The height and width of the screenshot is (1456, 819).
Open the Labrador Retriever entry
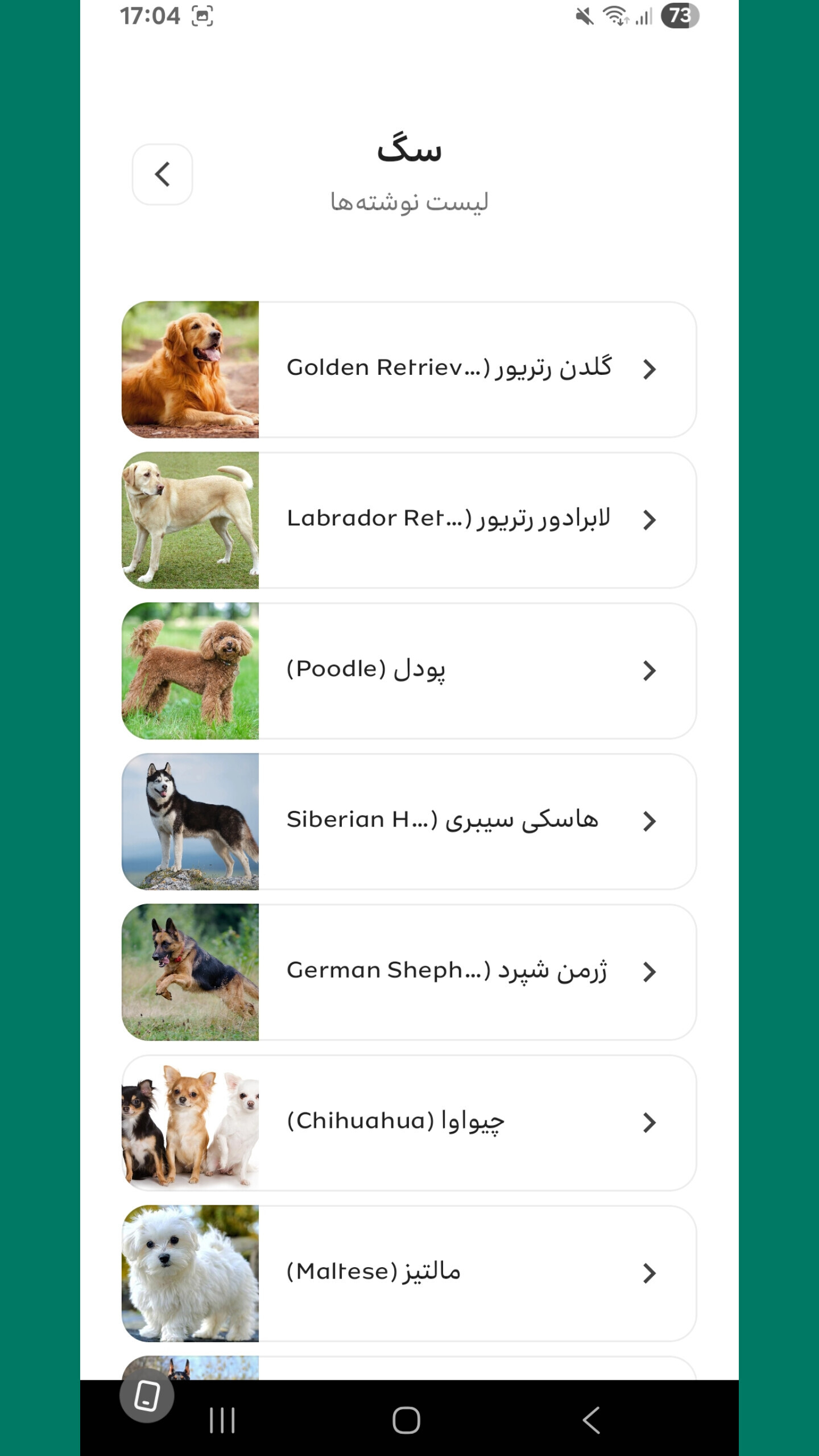pyautogui.click(x=449, y=519)
